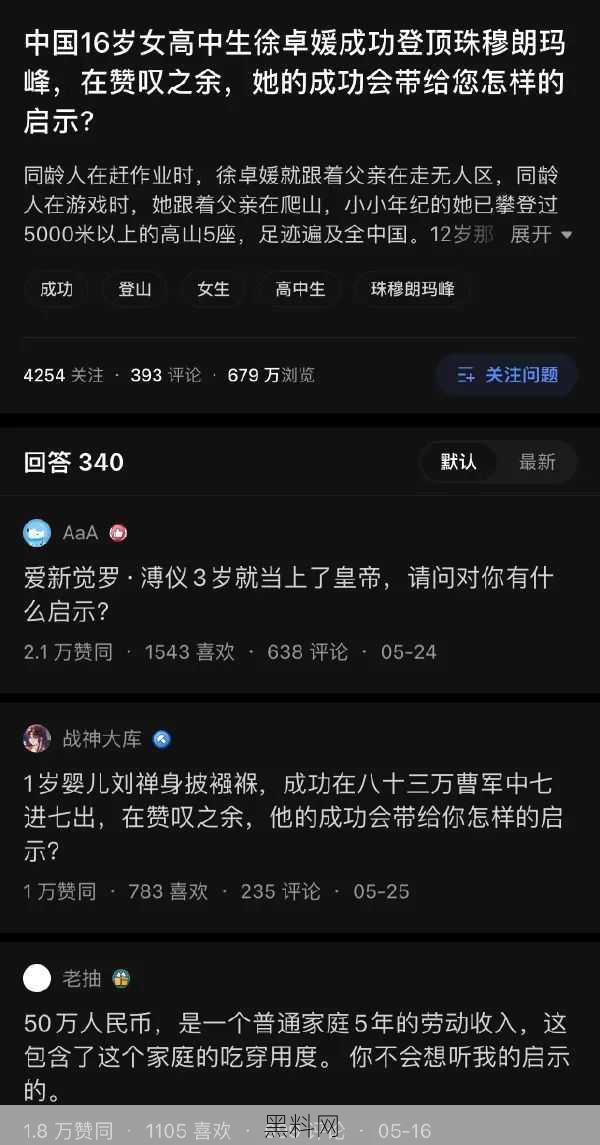Follow this question via 关注问题

(x=507, y=375)
